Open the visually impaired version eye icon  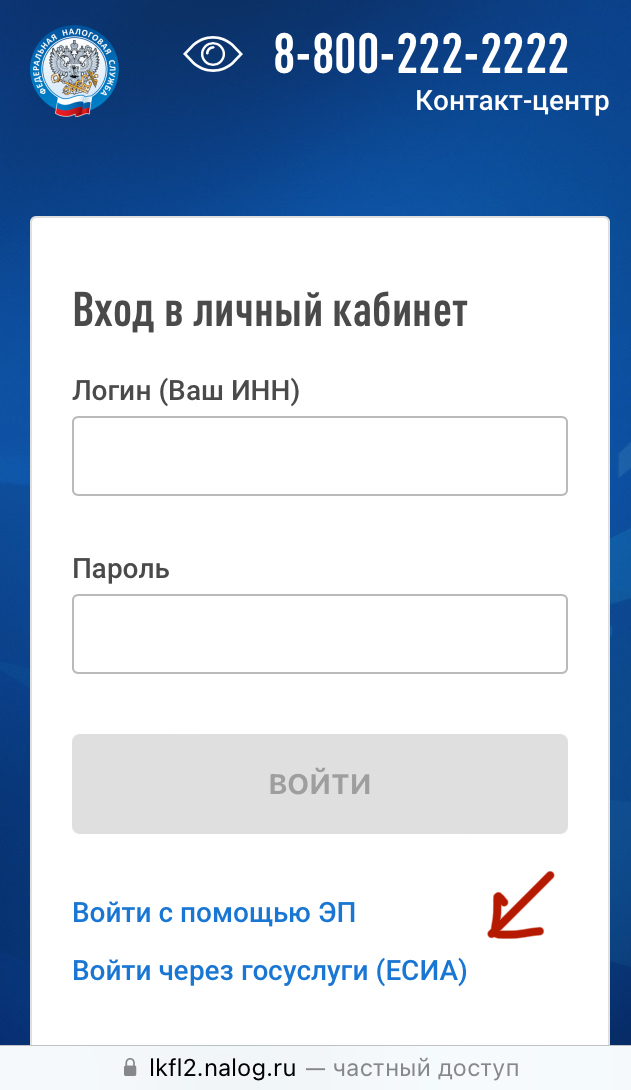pyautogui.click(x=213, y=54)
